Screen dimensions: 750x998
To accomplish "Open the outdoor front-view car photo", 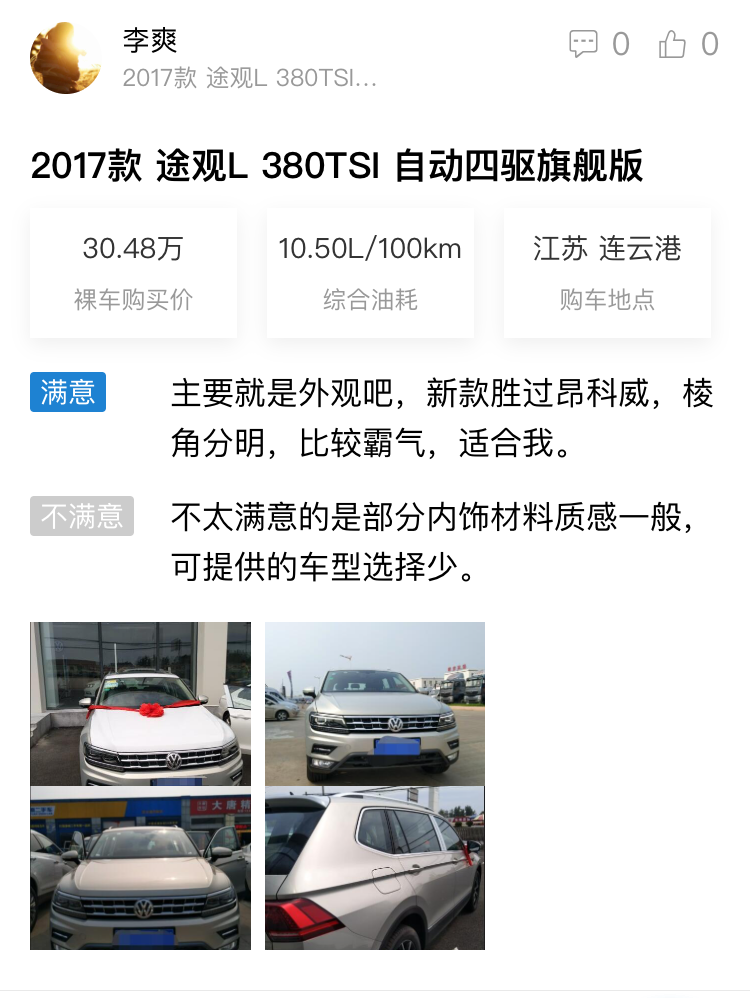I will pyautogui.click(x=375, y=703).
